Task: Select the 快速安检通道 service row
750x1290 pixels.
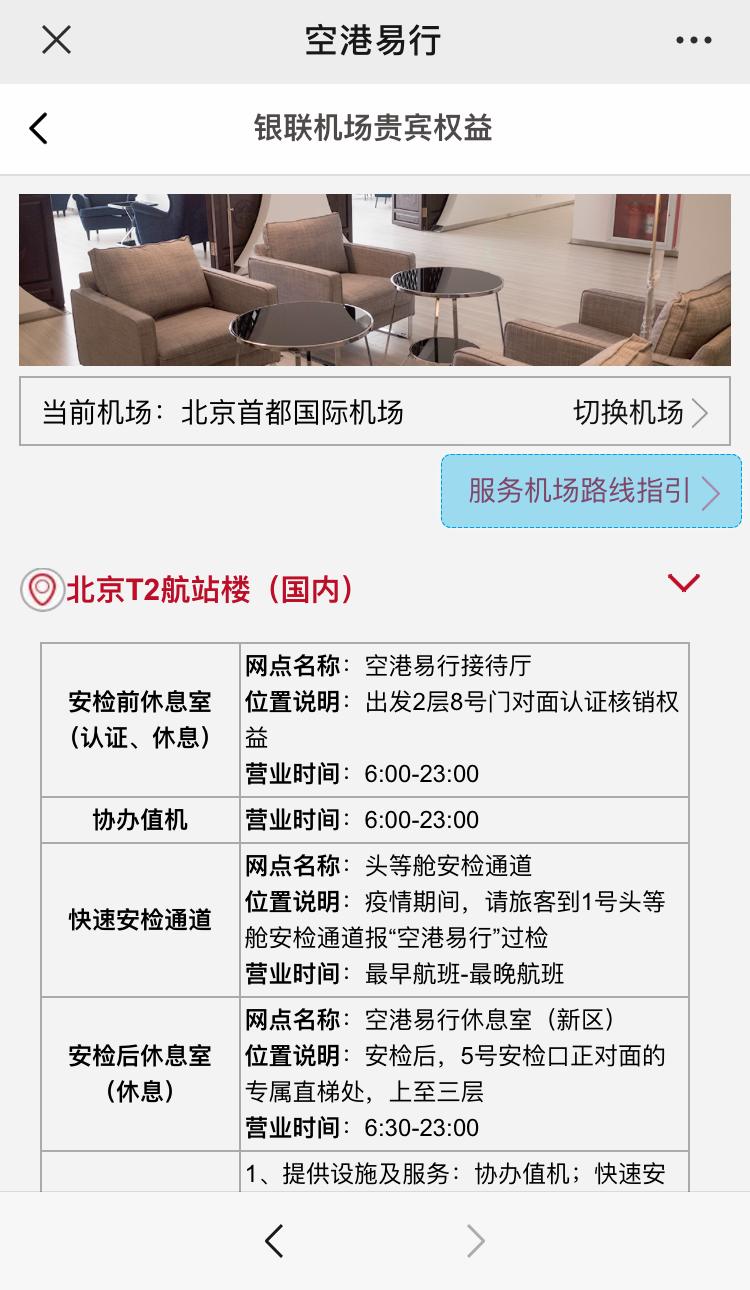Action: pyautogui.click(x=139, y=918)
